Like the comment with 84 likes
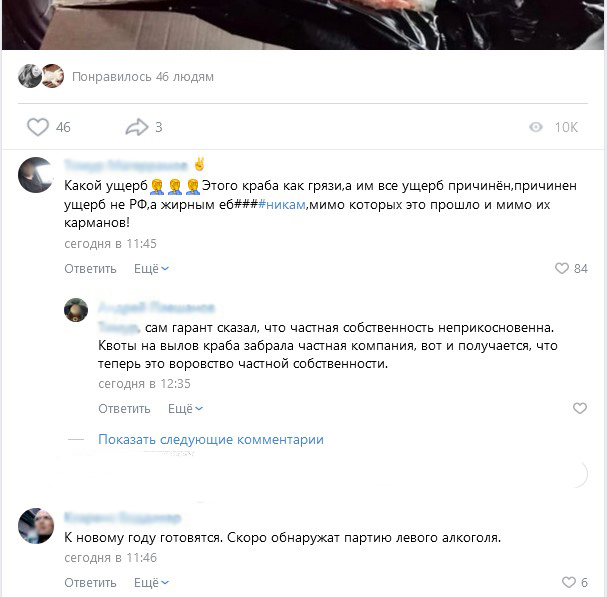Screen dimensions: 607x597 coord(562,269)
